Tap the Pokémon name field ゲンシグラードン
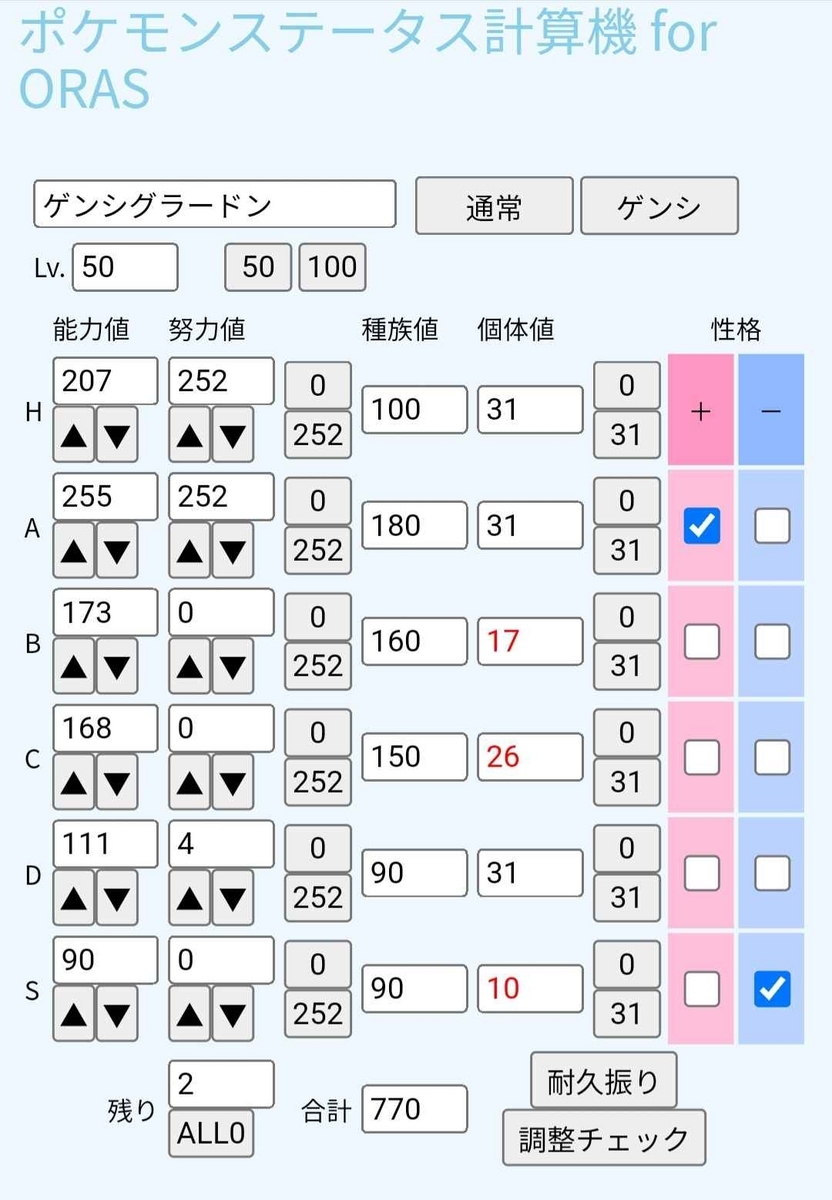The height and width of the screenshot is (1200, 832). coord(214,205)
